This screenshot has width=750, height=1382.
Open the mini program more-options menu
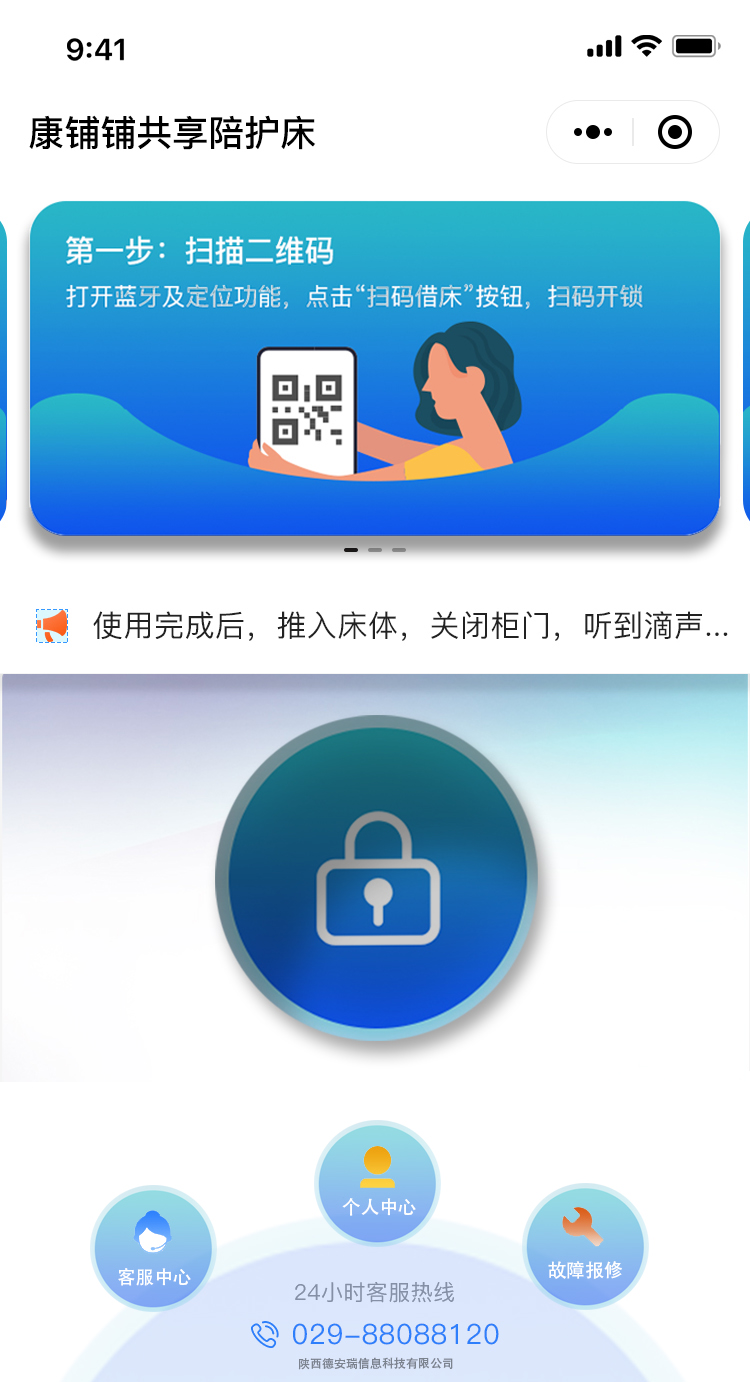[592, 132]
